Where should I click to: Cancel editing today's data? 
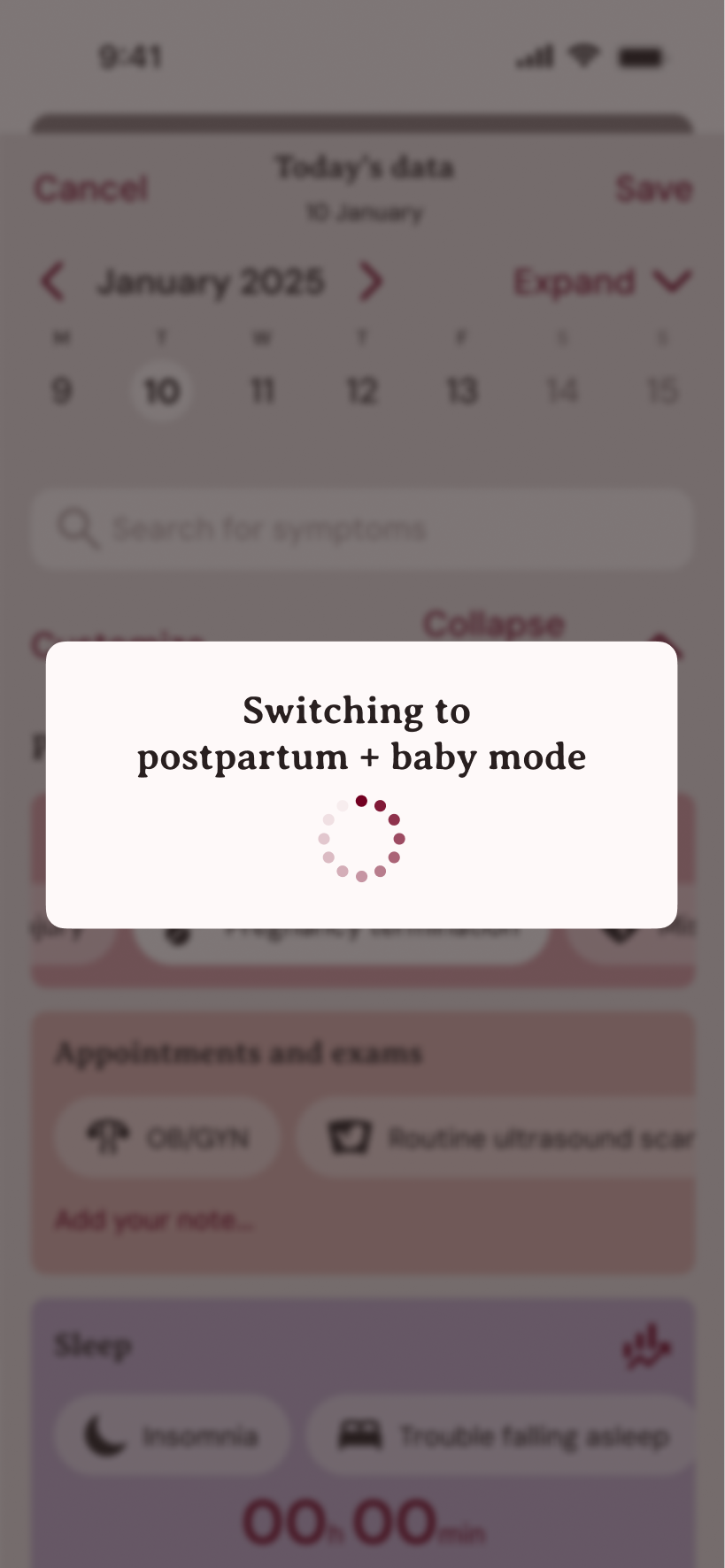click(91, 188)
